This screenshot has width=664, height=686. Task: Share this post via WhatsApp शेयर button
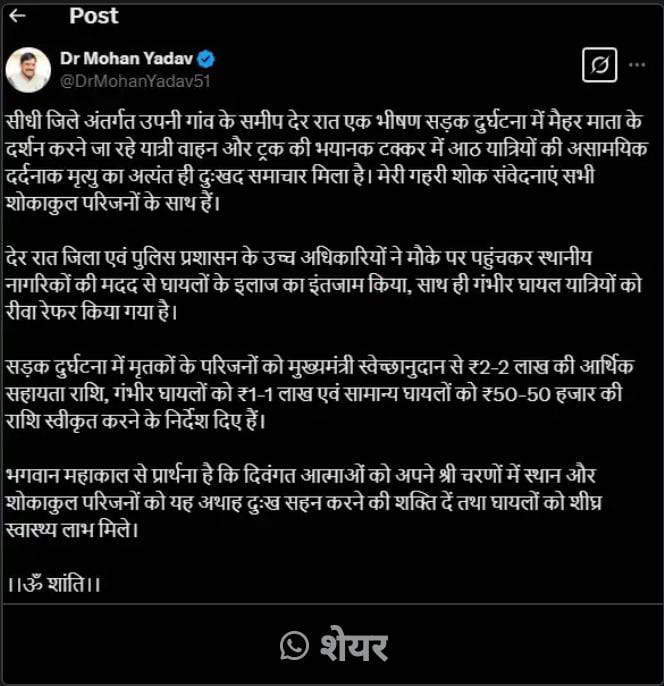pos(333,646)
